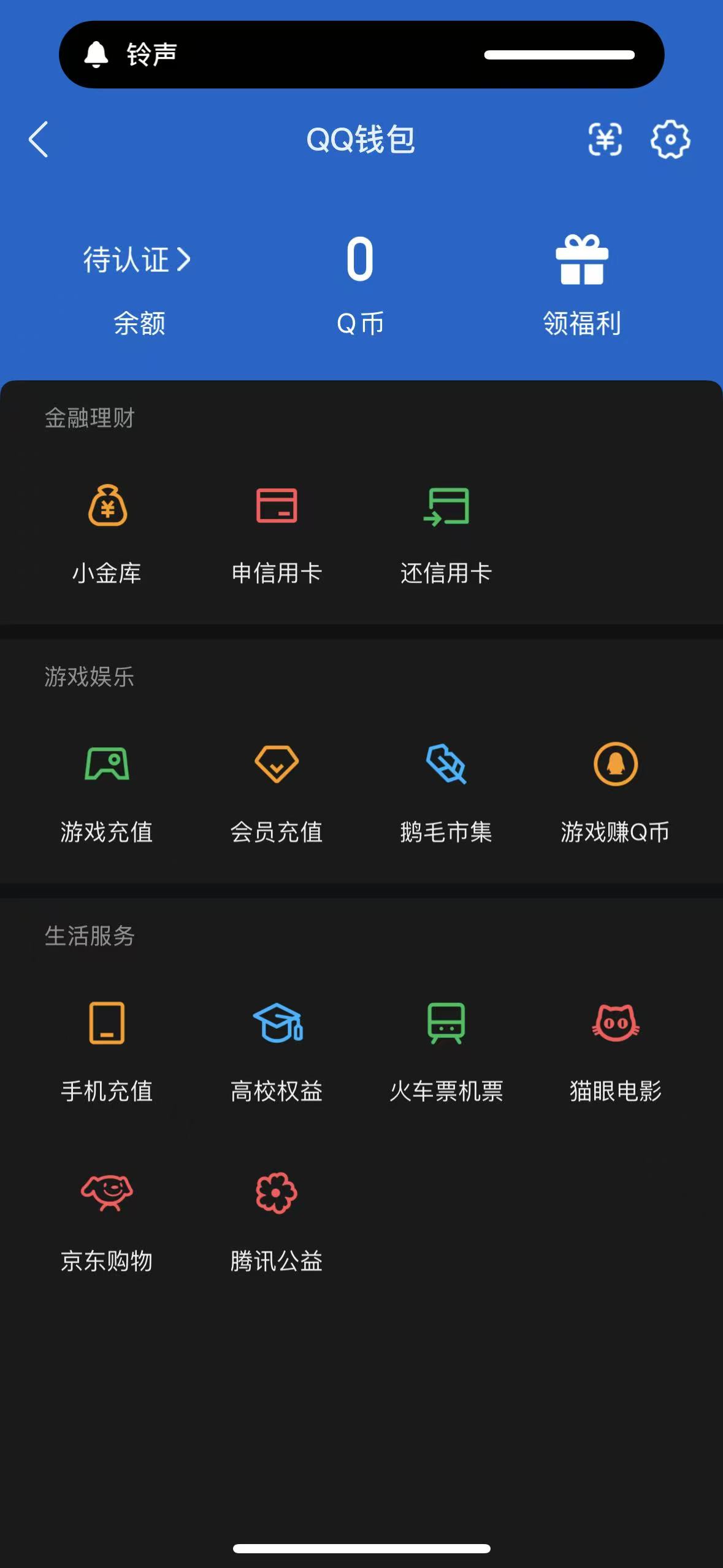Open 猫眼电影 movie service
This screenshot has height=1568, width=723.
coord(615,1049)
